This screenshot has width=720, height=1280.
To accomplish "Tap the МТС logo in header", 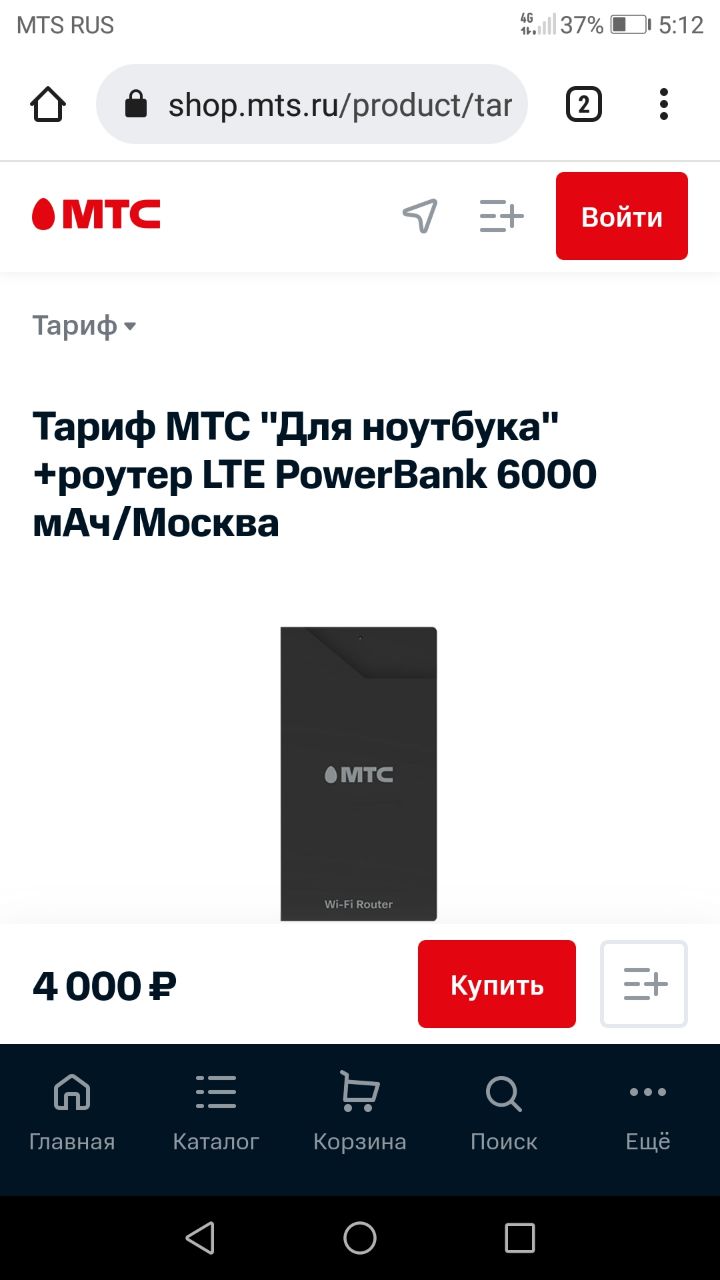I will click(96, 215).
